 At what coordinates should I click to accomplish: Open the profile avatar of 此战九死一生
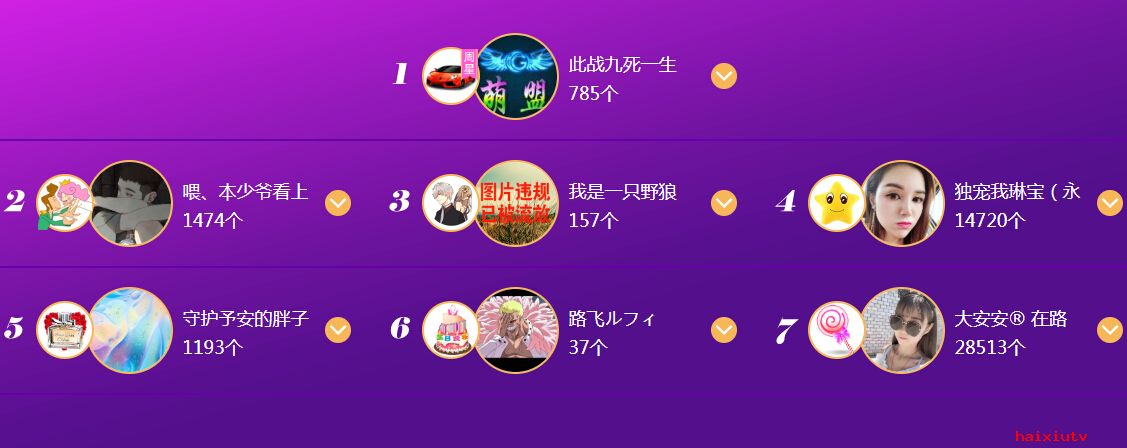516,76
